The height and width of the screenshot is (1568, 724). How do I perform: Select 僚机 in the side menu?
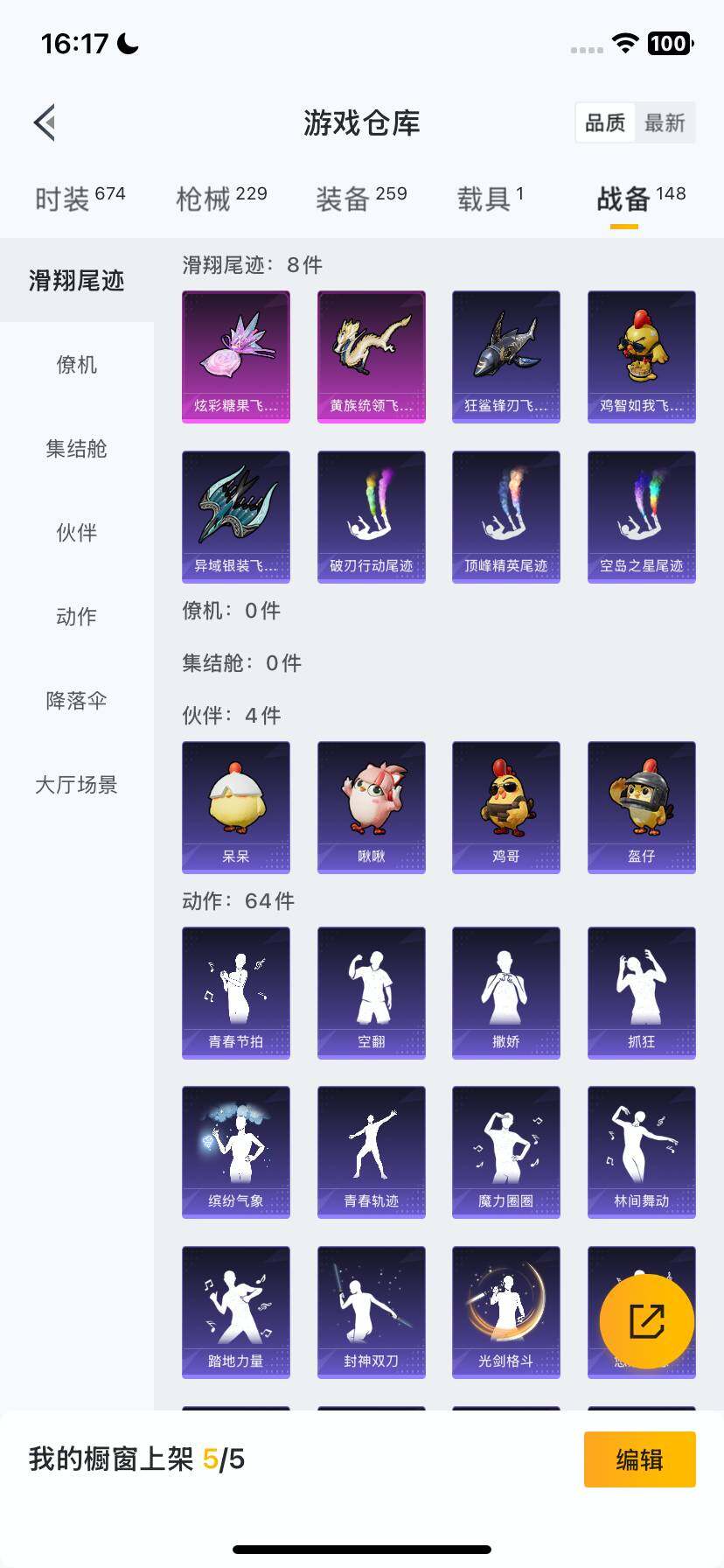coord(77,364)
